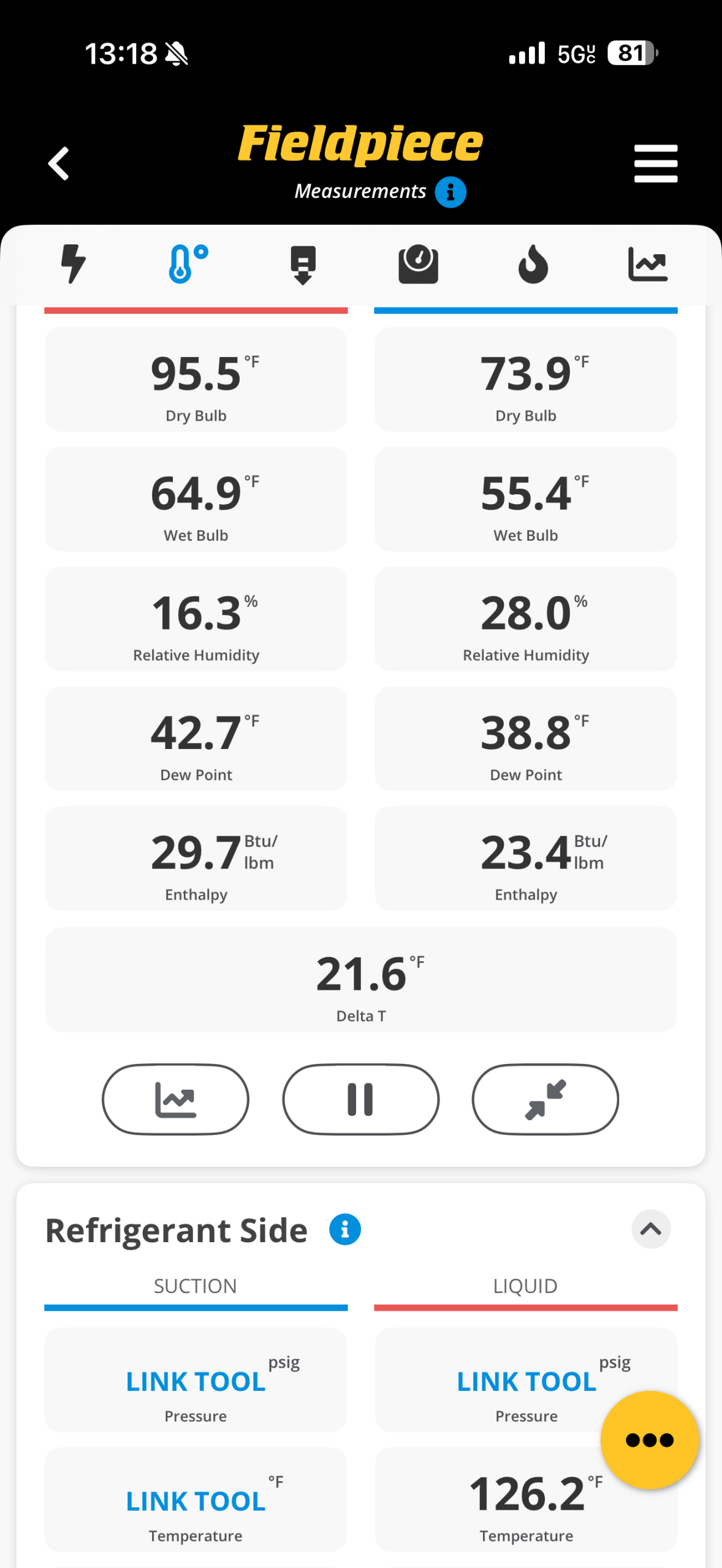Select the temperature thermometer tab icon
This screenshot has height=1568, width=722.
(x=188, y=265)
